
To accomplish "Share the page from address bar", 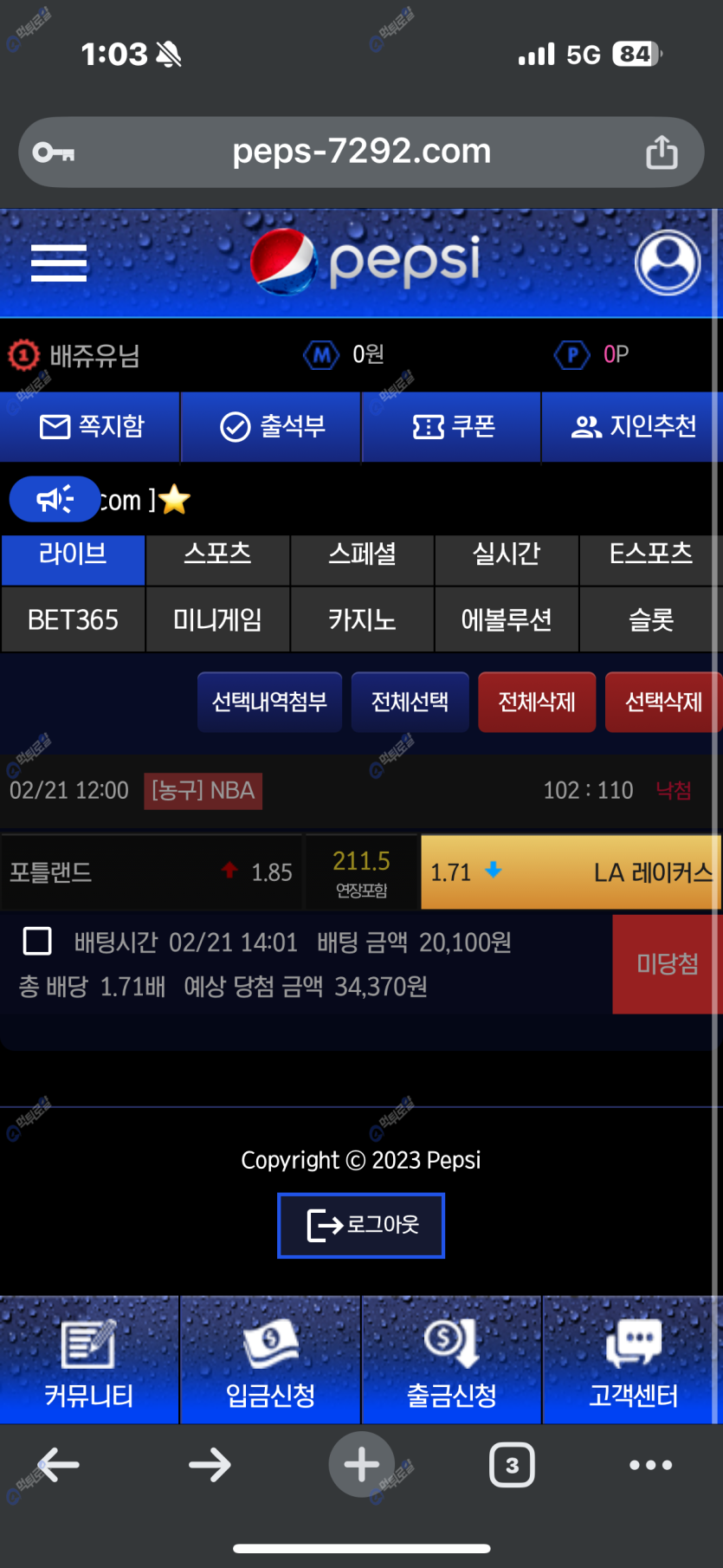I will pyautogui.click(x=662, y=152).
